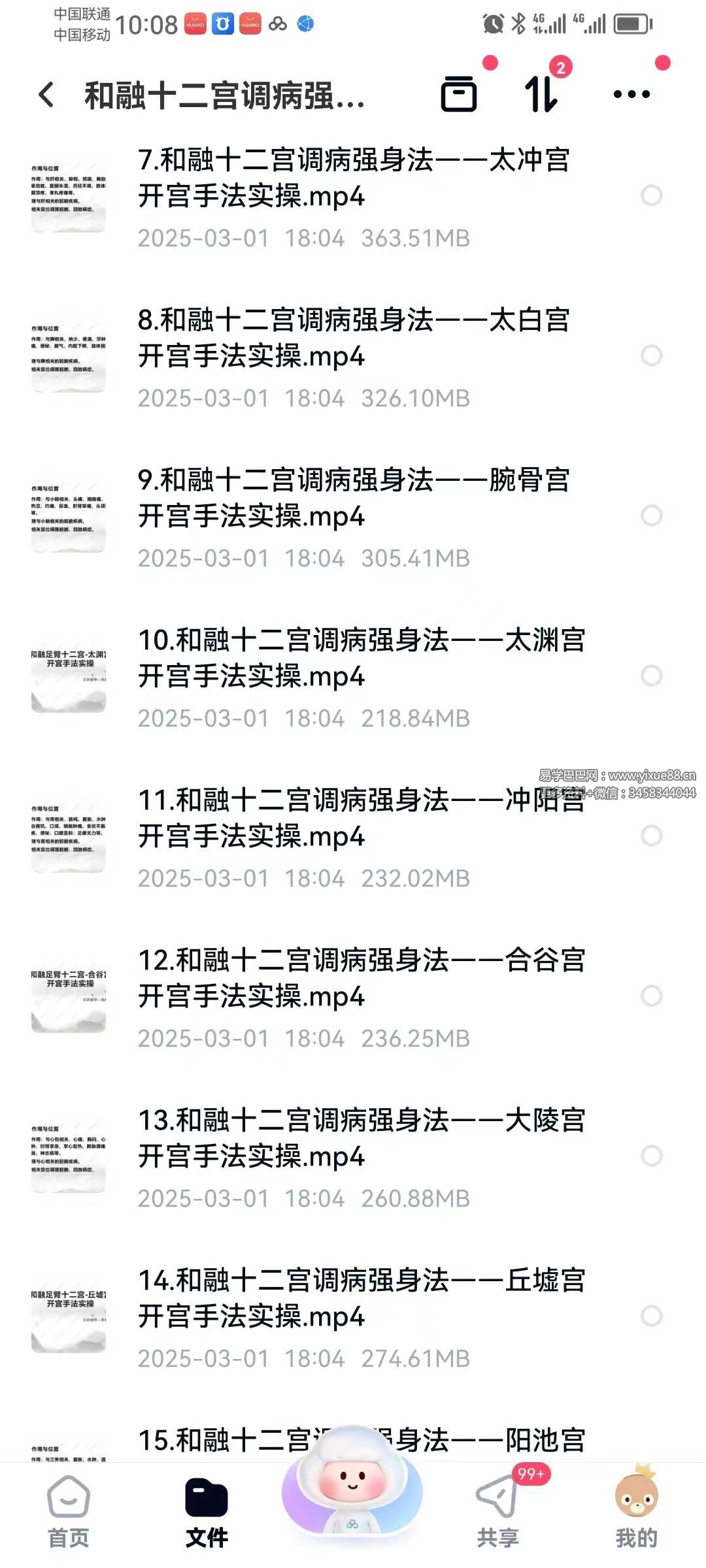Open the thumbnail of video 12 合谷宫
Image resolution: width=706 pixels, height=1568 pixels.
coord(69,996)
